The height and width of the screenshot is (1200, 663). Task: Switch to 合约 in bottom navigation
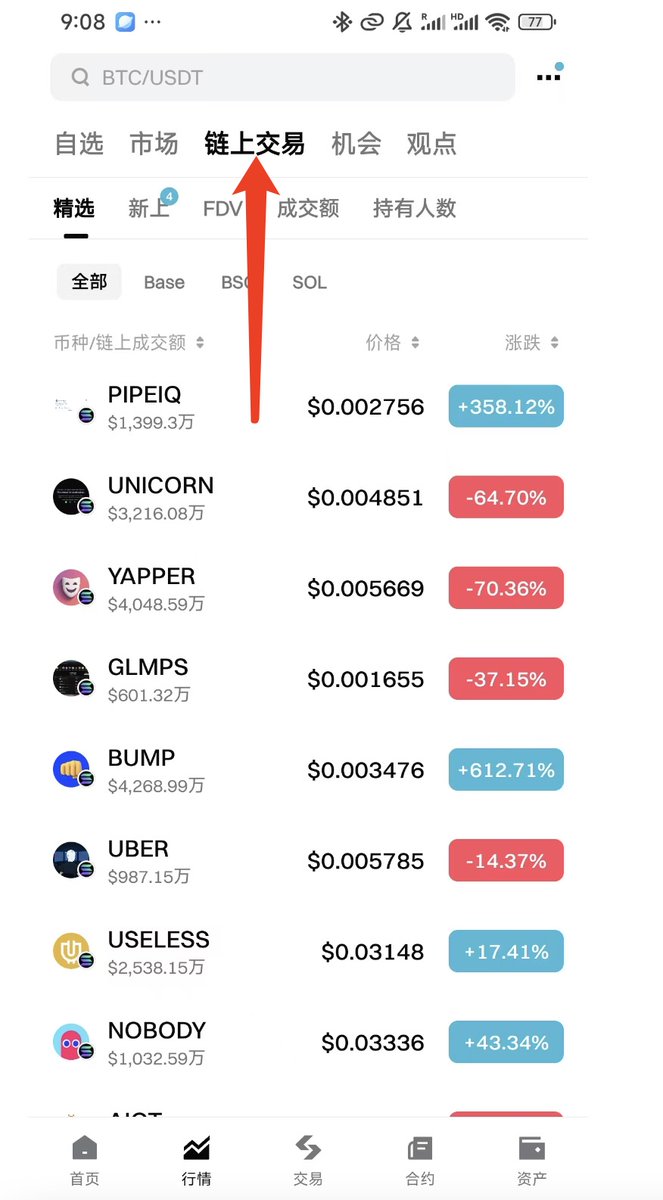tap(420, 1161)
